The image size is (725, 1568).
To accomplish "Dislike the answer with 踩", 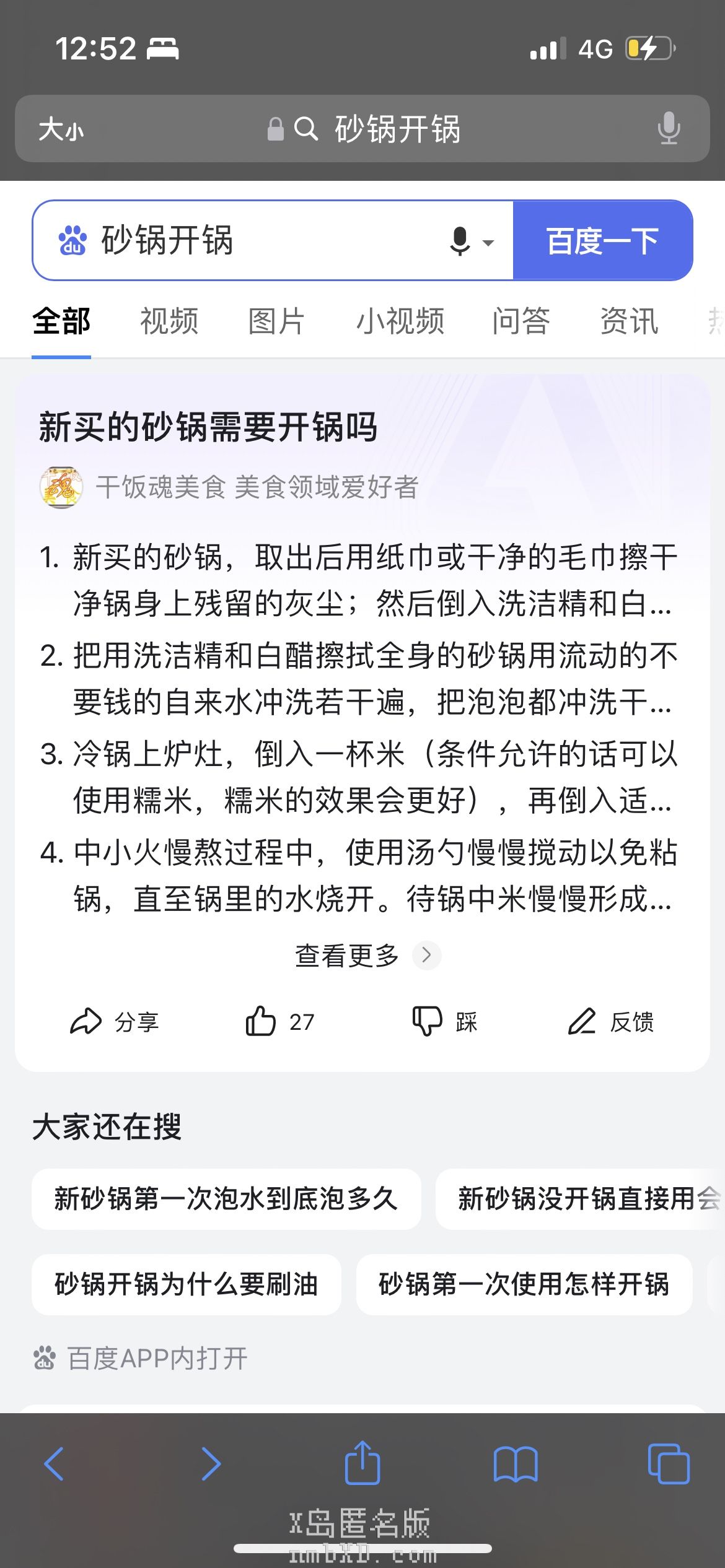I will click(x=444, y=1022).
